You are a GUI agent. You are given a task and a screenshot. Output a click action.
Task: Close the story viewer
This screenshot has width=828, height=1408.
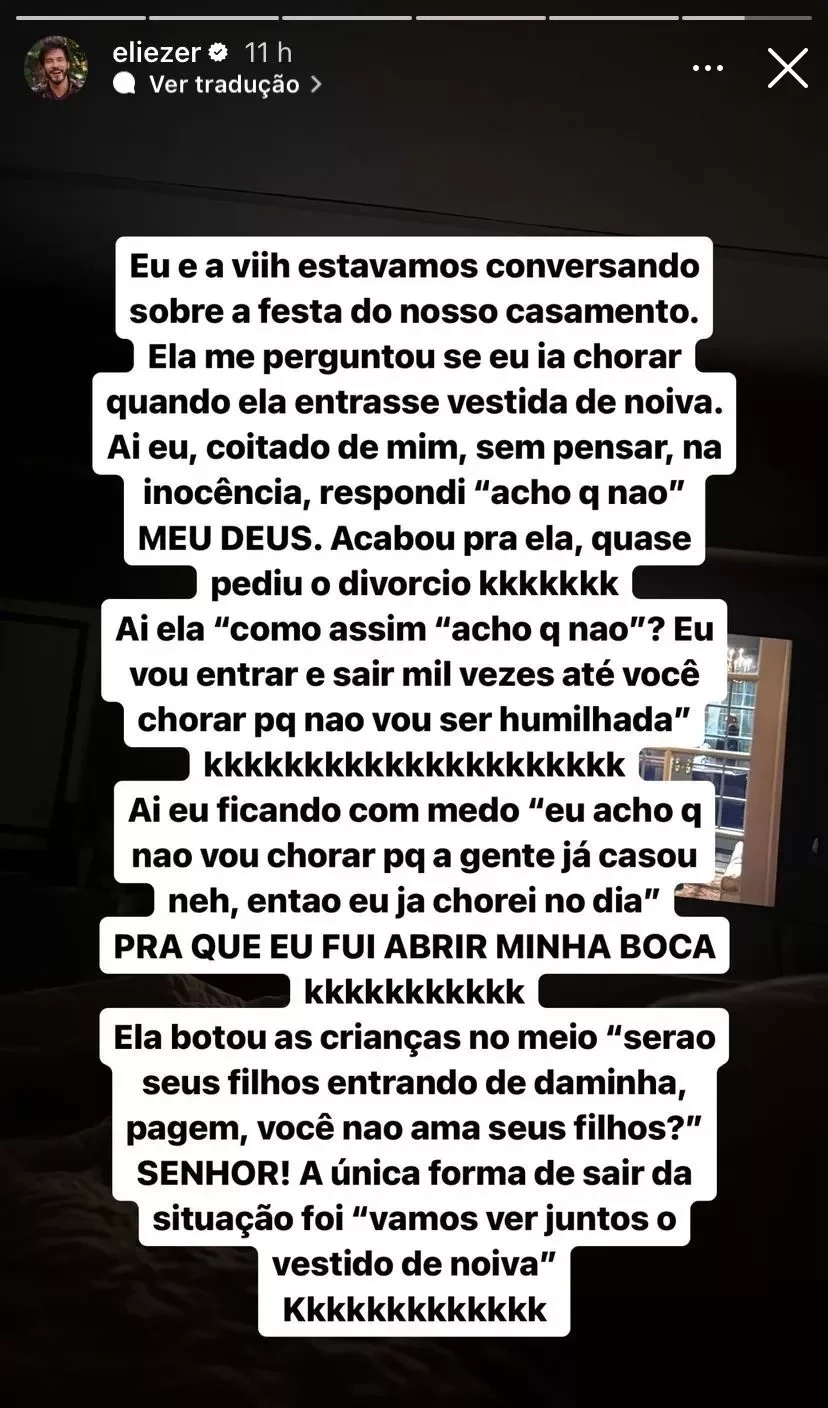(787, 68)
